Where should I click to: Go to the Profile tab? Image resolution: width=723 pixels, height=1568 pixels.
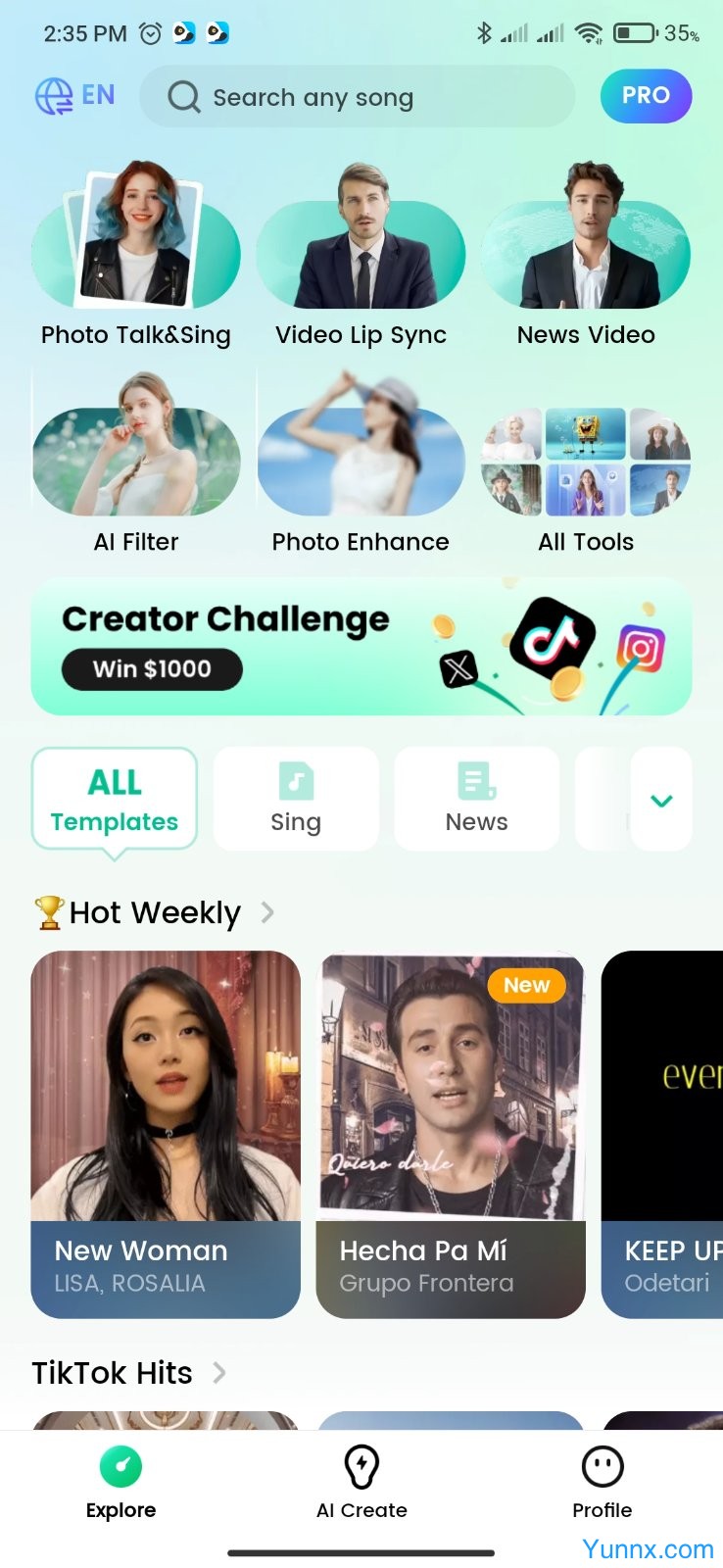[602, 1483]
